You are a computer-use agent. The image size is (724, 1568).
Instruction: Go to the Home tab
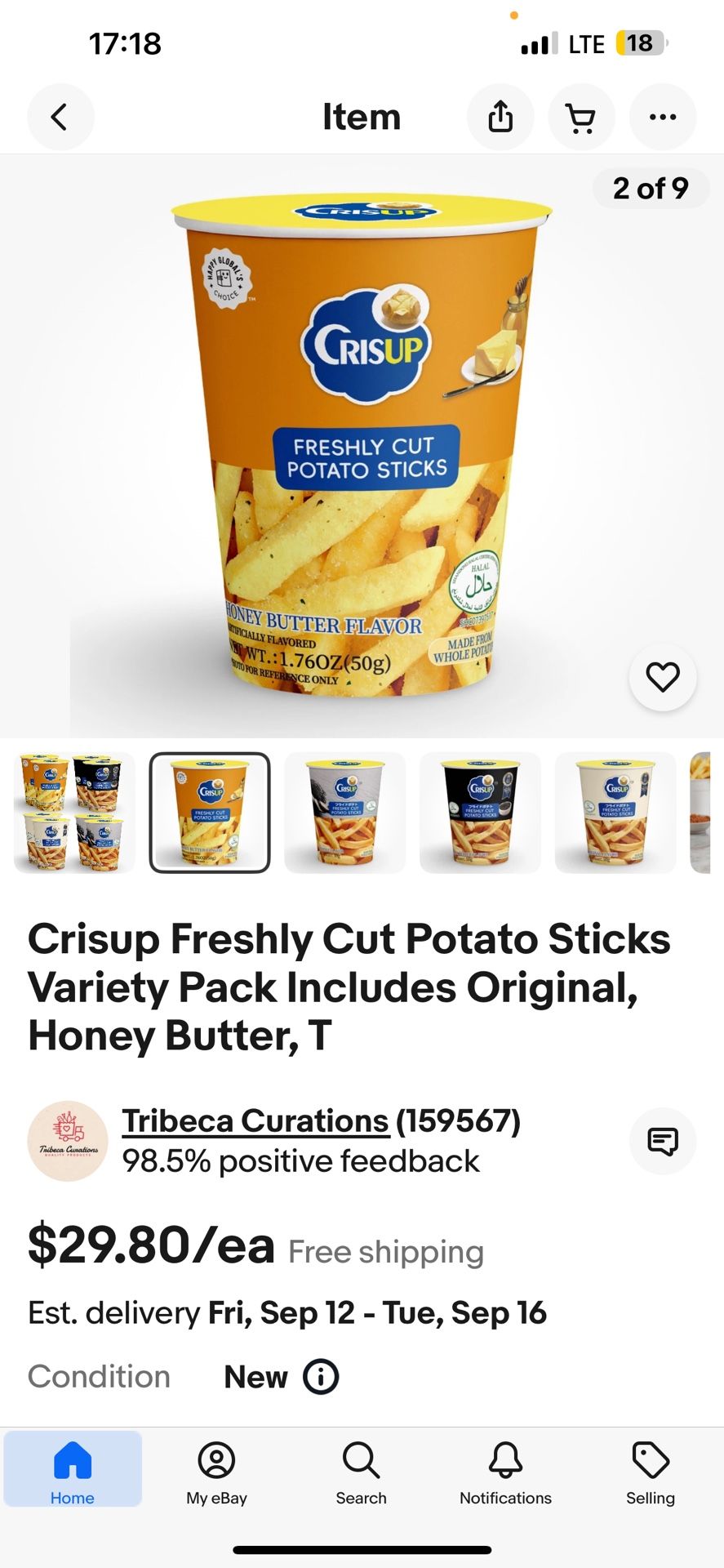pos(73,1469)
